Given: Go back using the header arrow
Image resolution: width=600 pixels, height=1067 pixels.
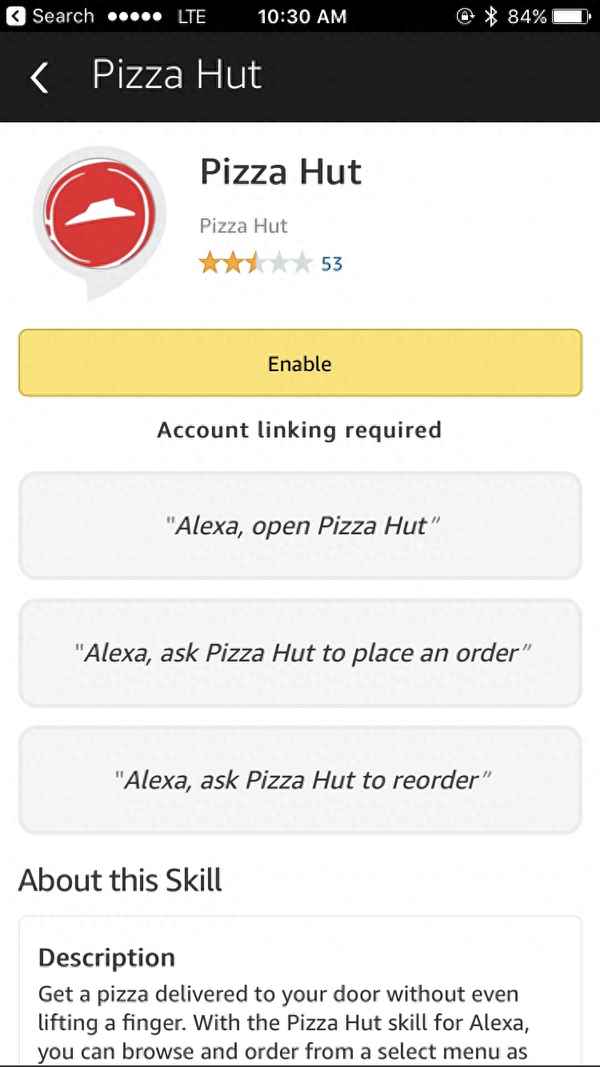Looking at the screenshot, I should click(39, 77).
